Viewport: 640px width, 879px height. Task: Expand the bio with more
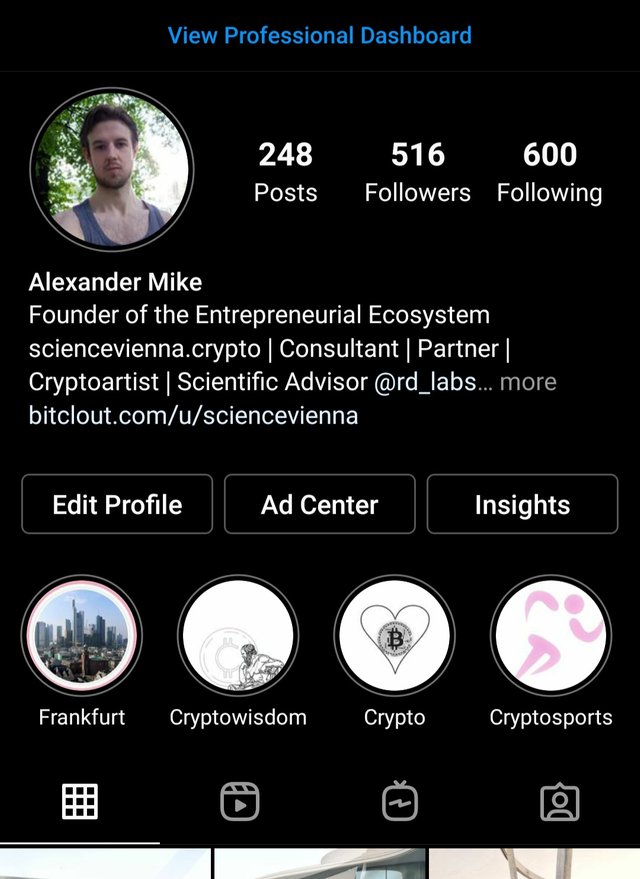[x=528, y=382]
